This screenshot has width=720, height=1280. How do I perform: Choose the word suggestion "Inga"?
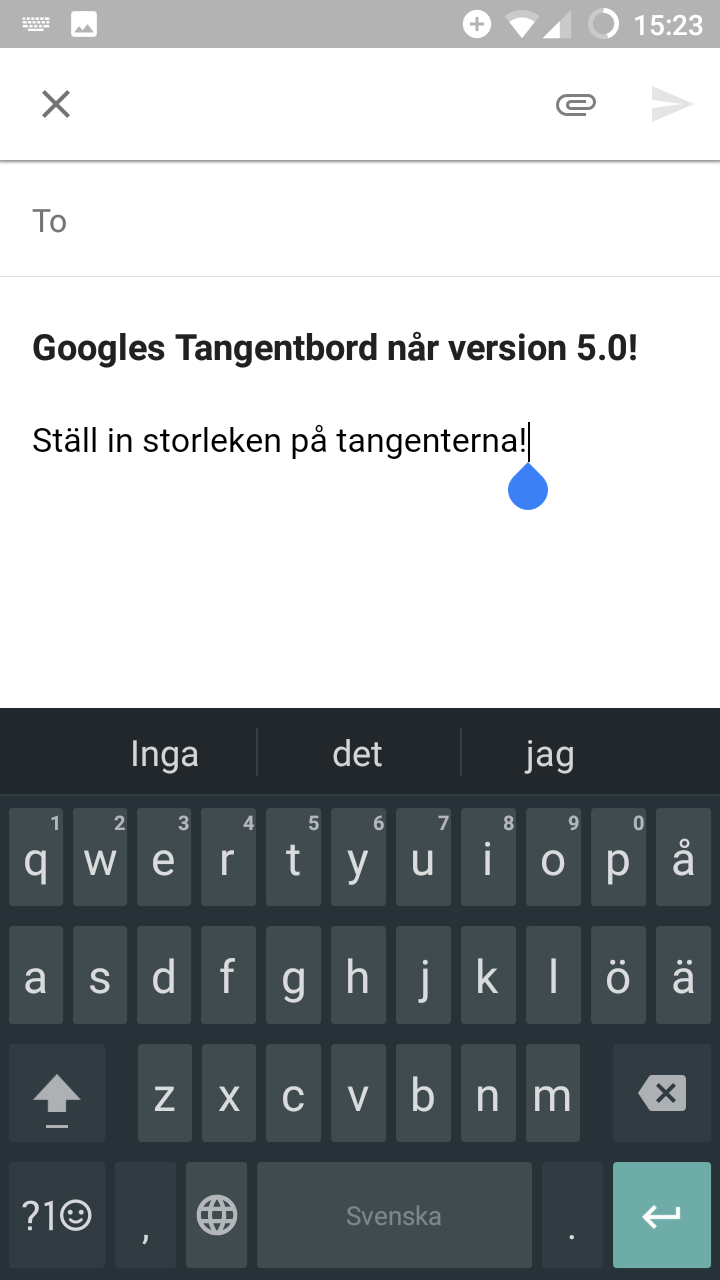coord(165,754)
